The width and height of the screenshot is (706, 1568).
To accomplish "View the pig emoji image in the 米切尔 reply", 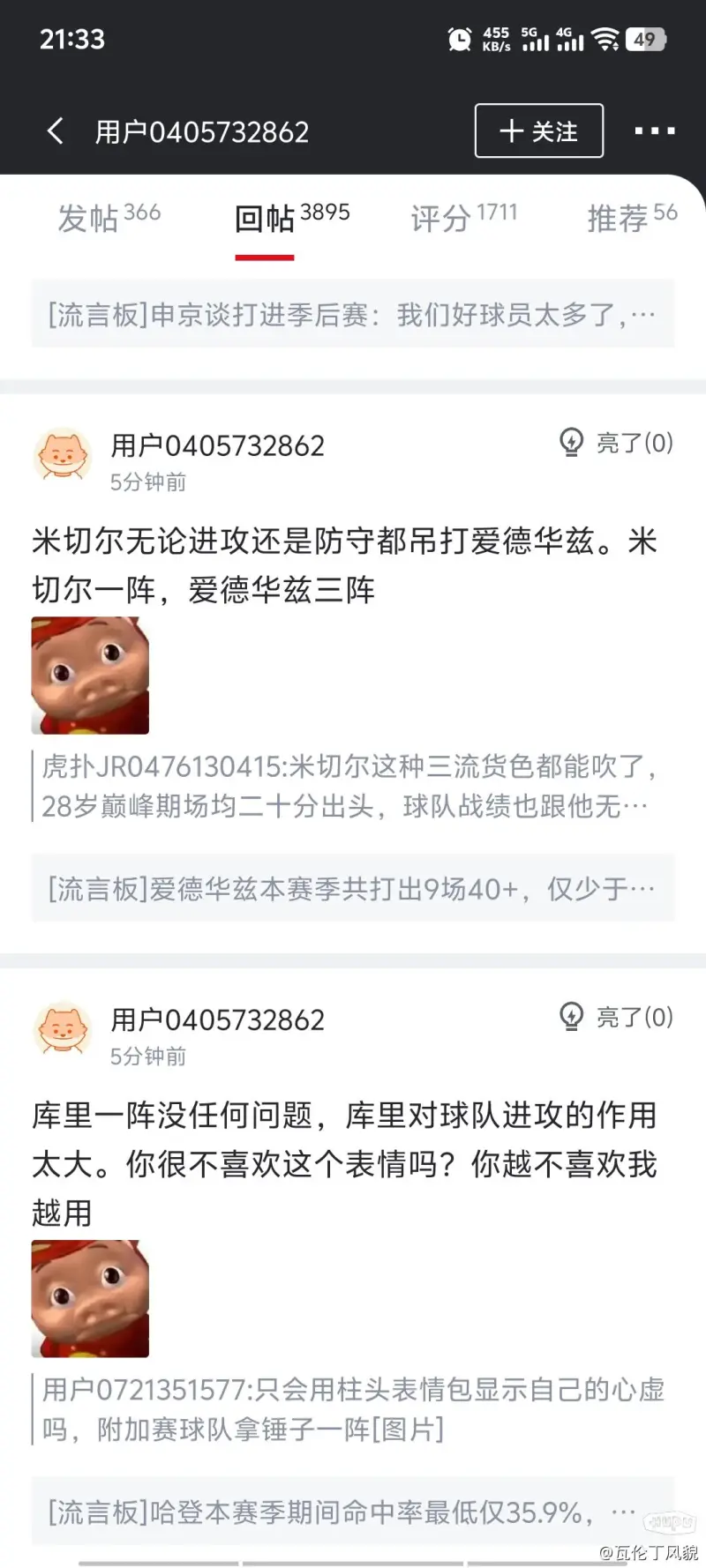I will tap(90, 676).
